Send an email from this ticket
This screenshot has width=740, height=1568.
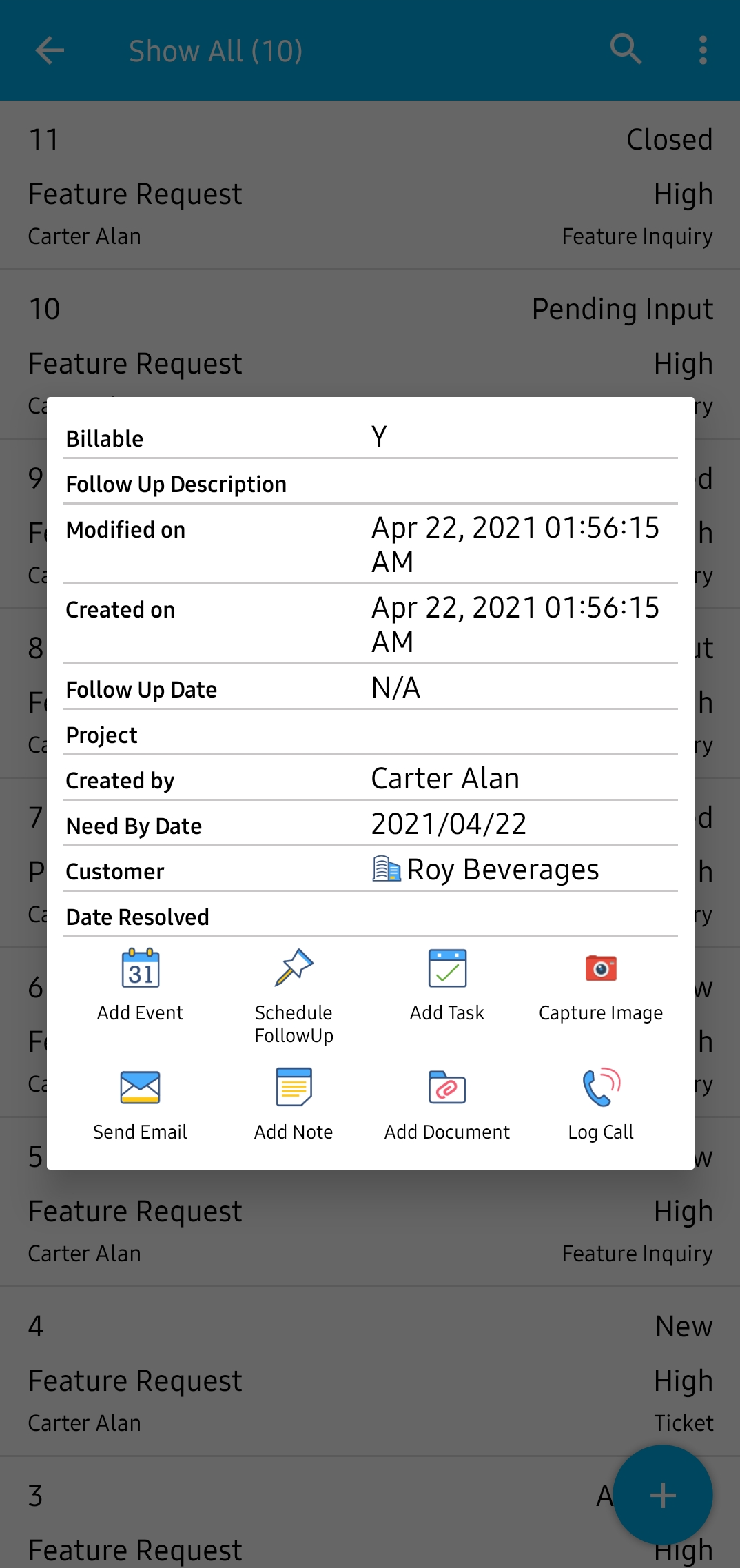(141, 1101)
